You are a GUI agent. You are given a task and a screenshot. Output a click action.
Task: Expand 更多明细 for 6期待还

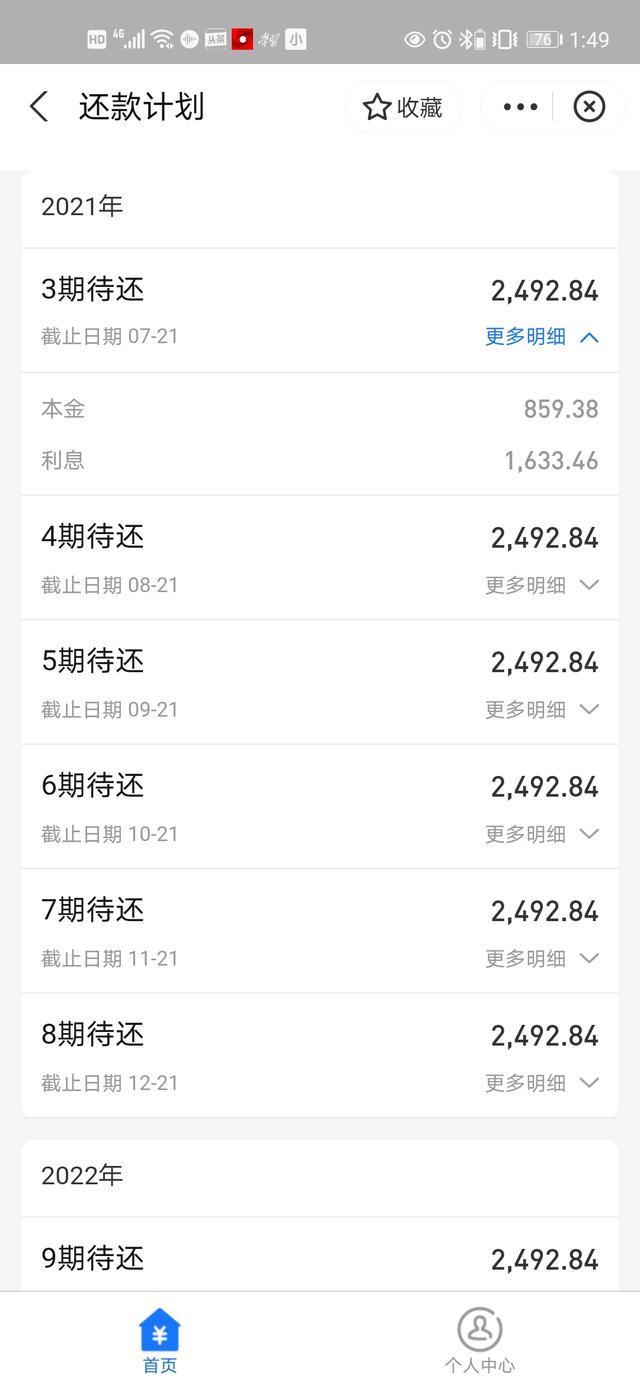pos(542,833)
